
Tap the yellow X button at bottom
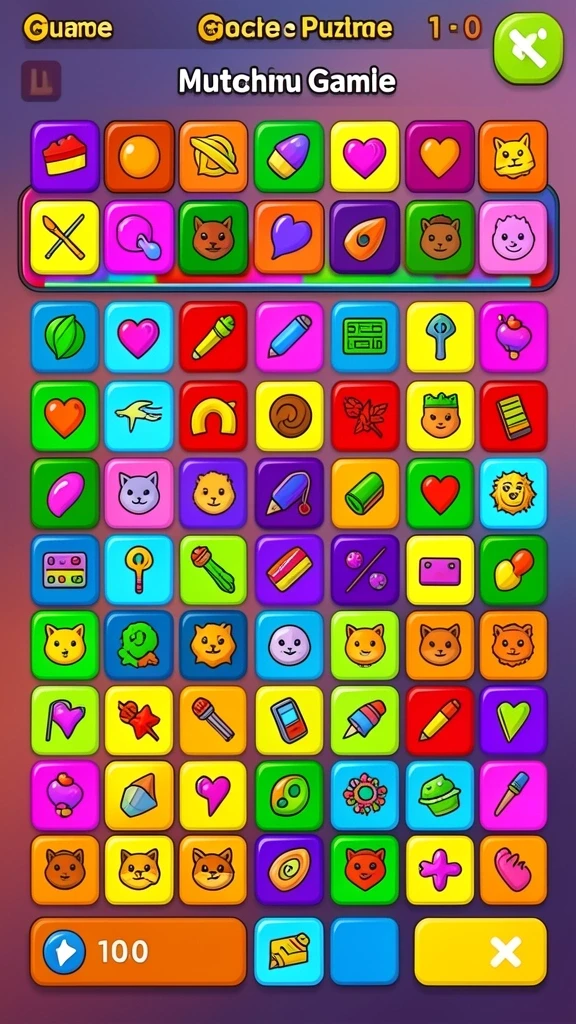(481, 952)
